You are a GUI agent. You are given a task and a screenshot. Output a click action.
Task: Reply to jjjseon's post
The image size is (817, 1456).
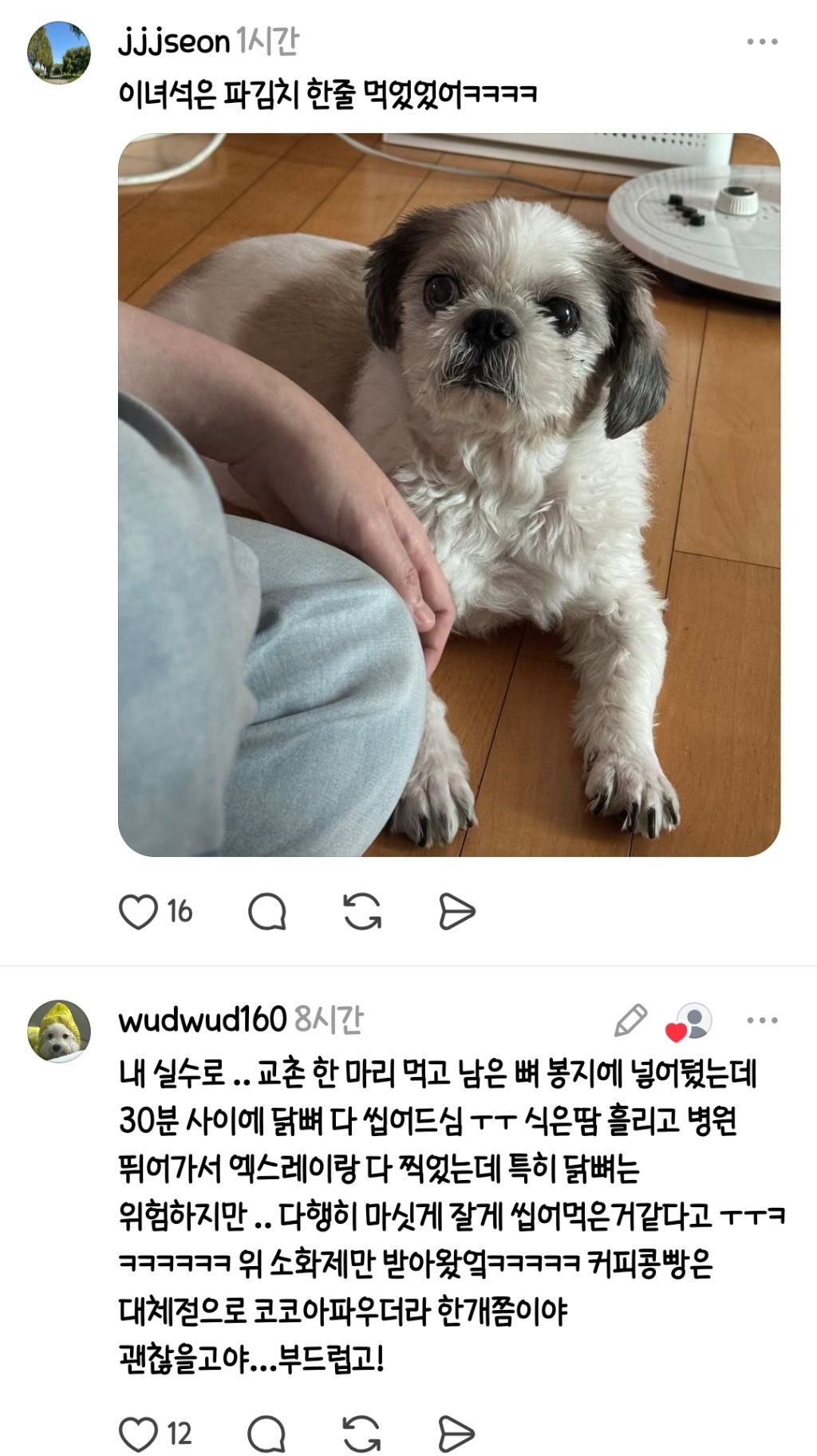pos(266,912)
